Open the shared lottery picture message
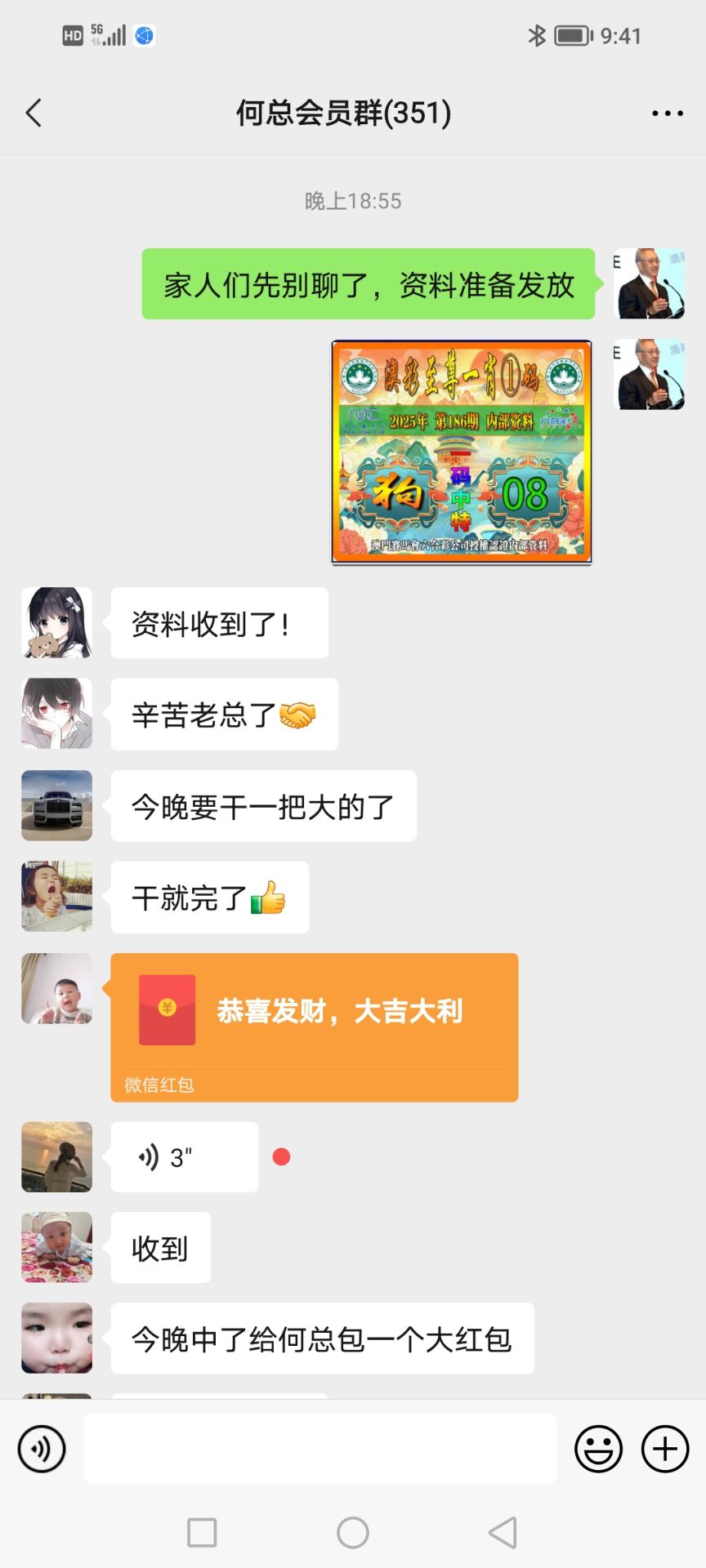706x1568 pixels. (461, 452)
